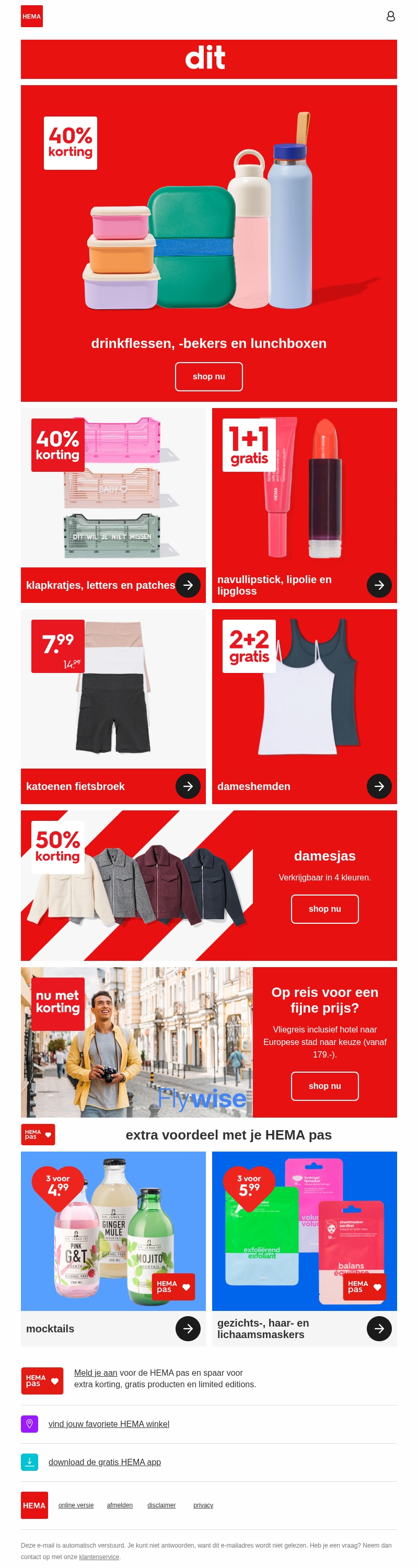Open the mocktails HEMA pas offer
Screen dimensions: 418x1568
click(188, 1328)
